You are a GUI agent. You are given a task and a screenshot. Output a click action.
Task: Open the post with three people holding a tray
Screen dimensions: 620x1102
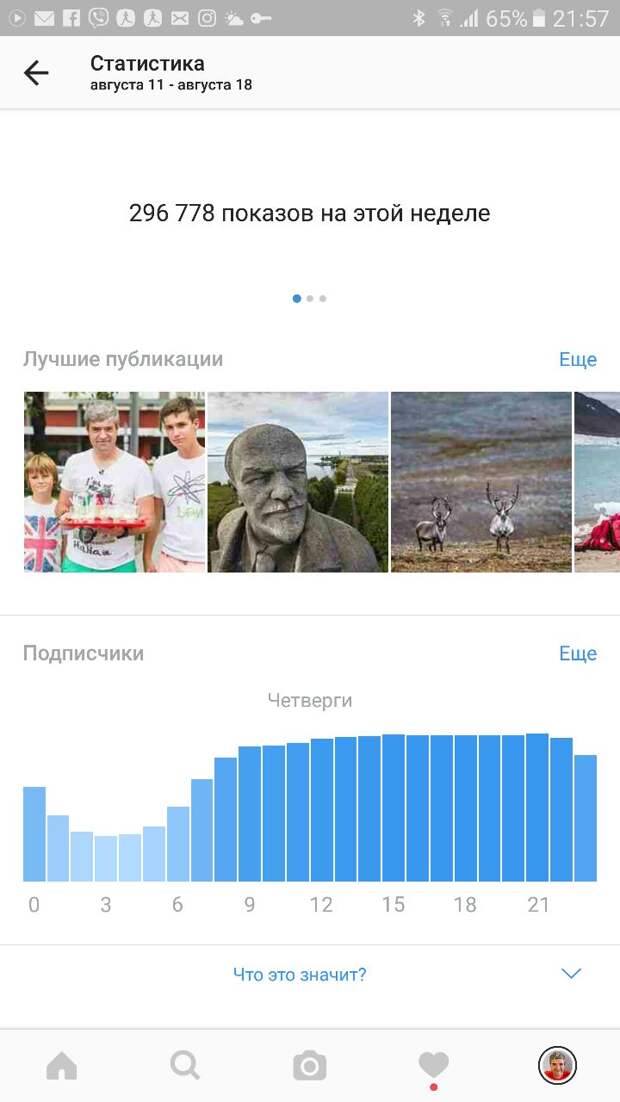(x=114, y=482)
